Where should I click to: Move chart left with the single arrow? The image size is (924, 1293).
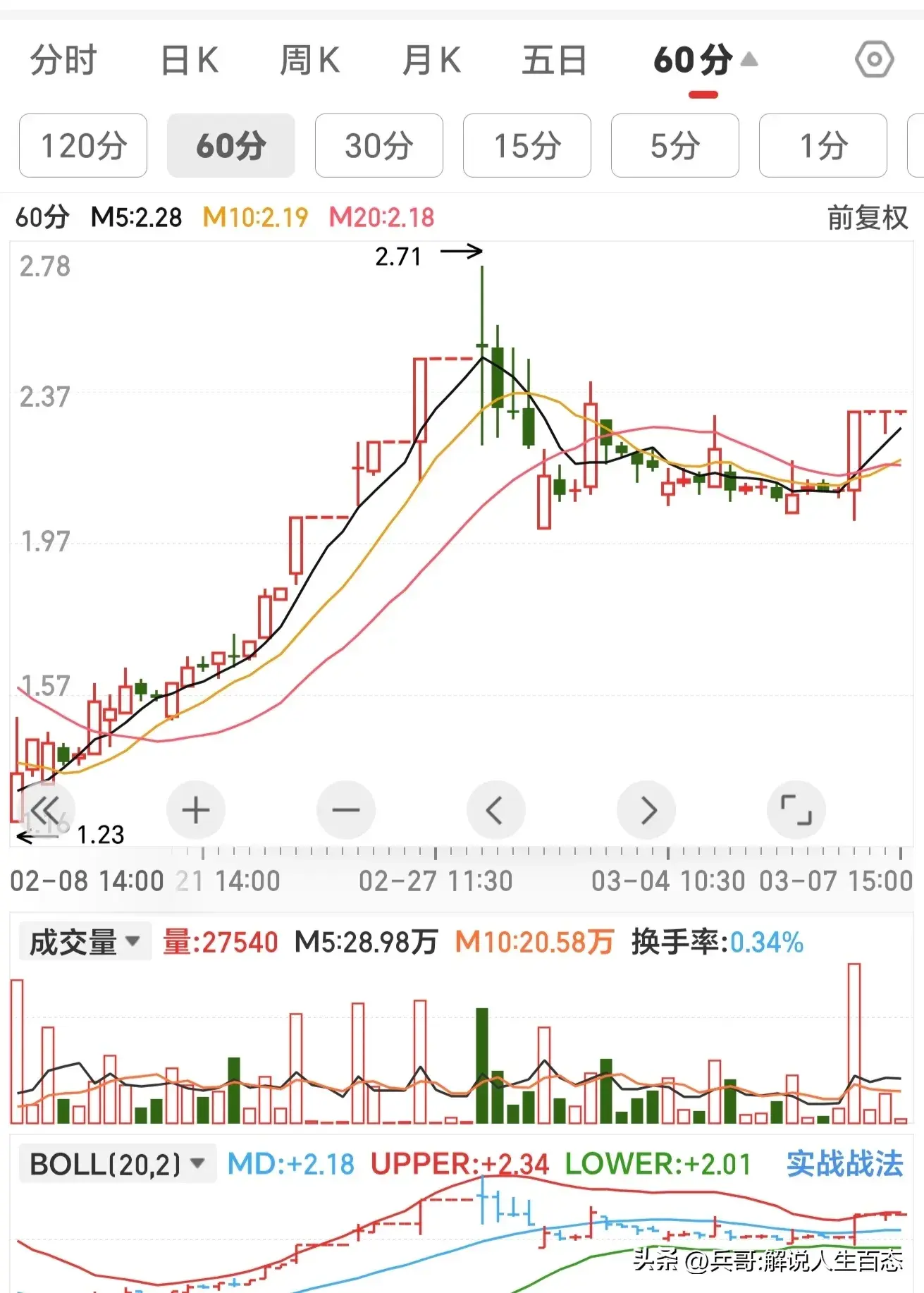tap(495, 810)
